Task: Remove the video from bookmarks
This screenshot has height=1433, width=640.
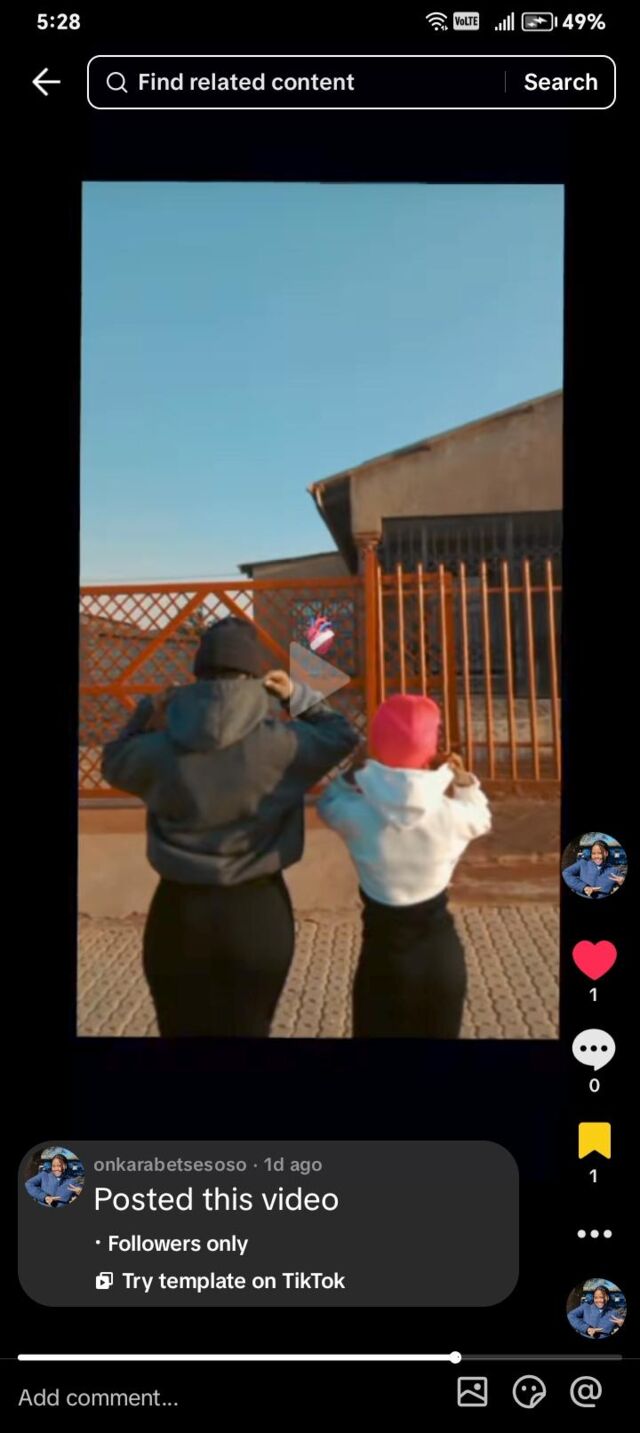Action: (x=594, y=1141)
